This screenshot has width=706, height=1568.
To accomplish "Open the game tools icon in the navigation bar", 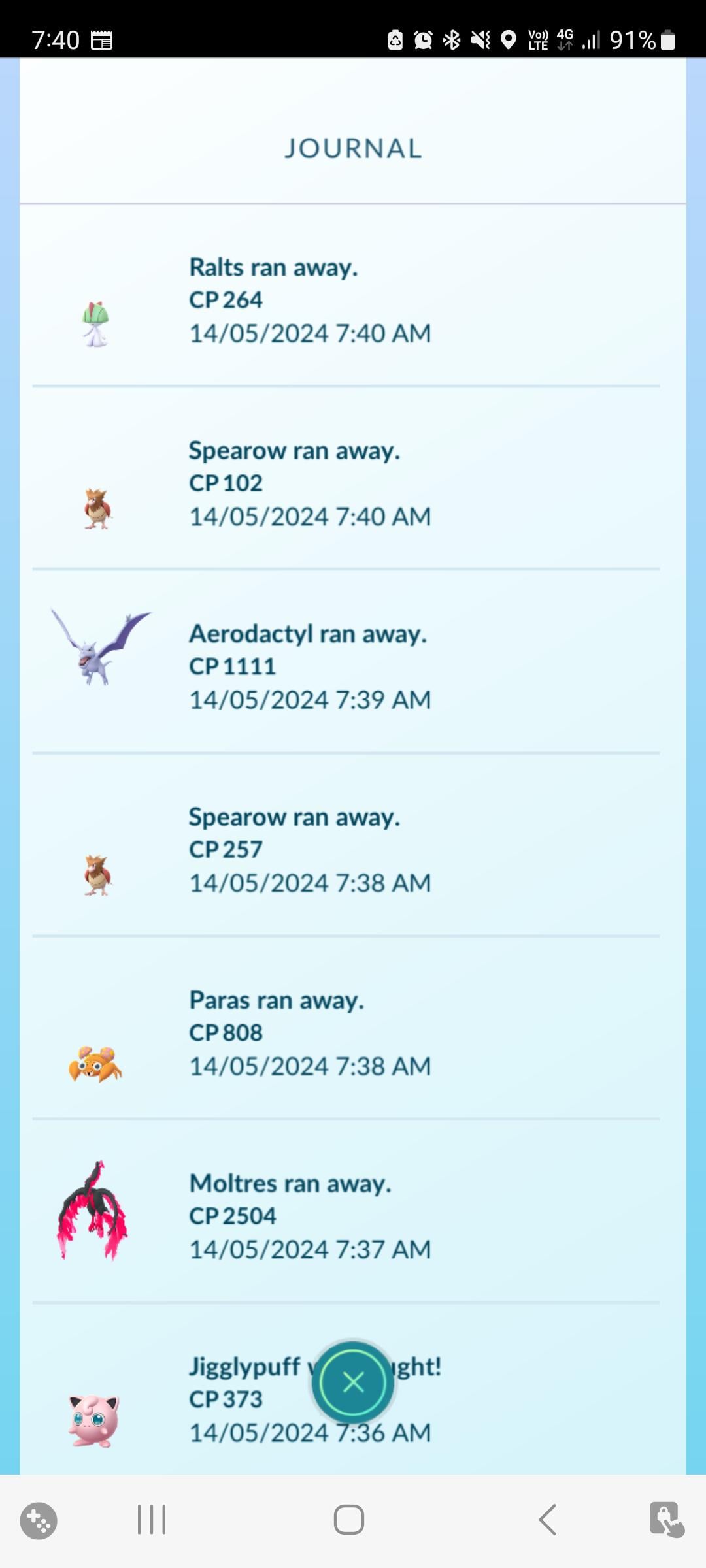I will pyautogui.click(x=39, y=1520).
